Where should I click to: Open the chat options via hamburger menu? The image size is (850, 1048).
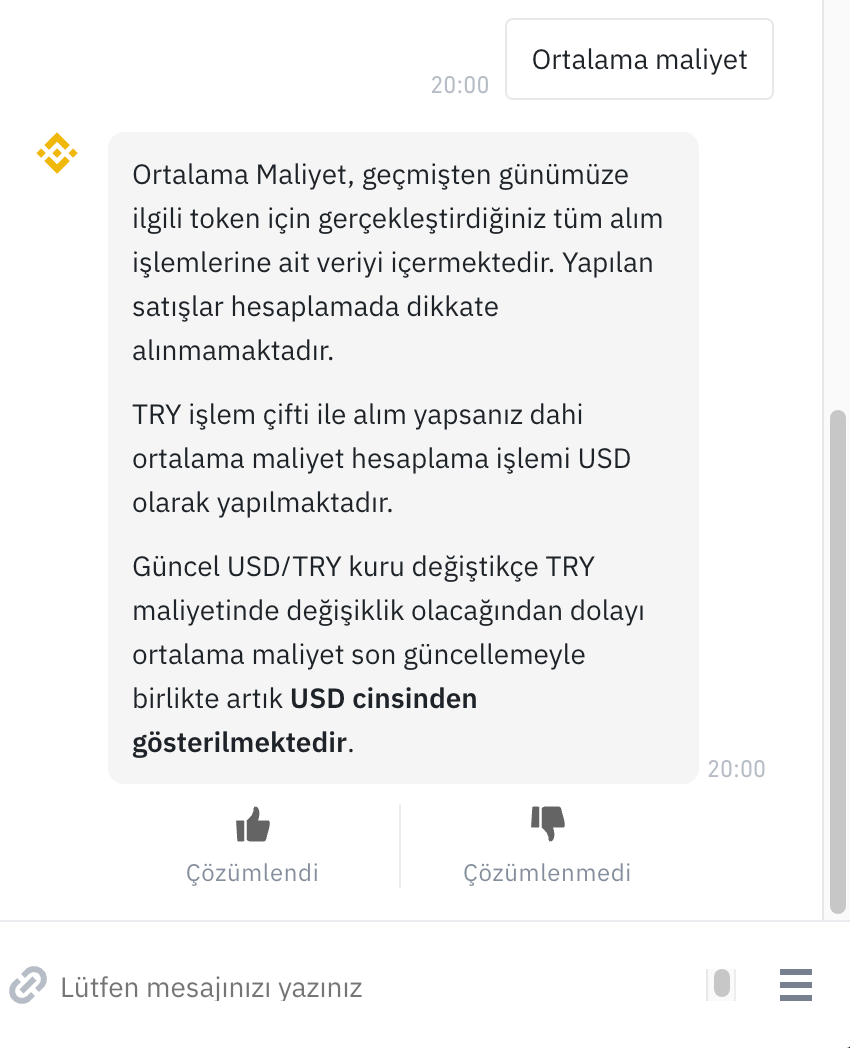(x=795, y=986)
